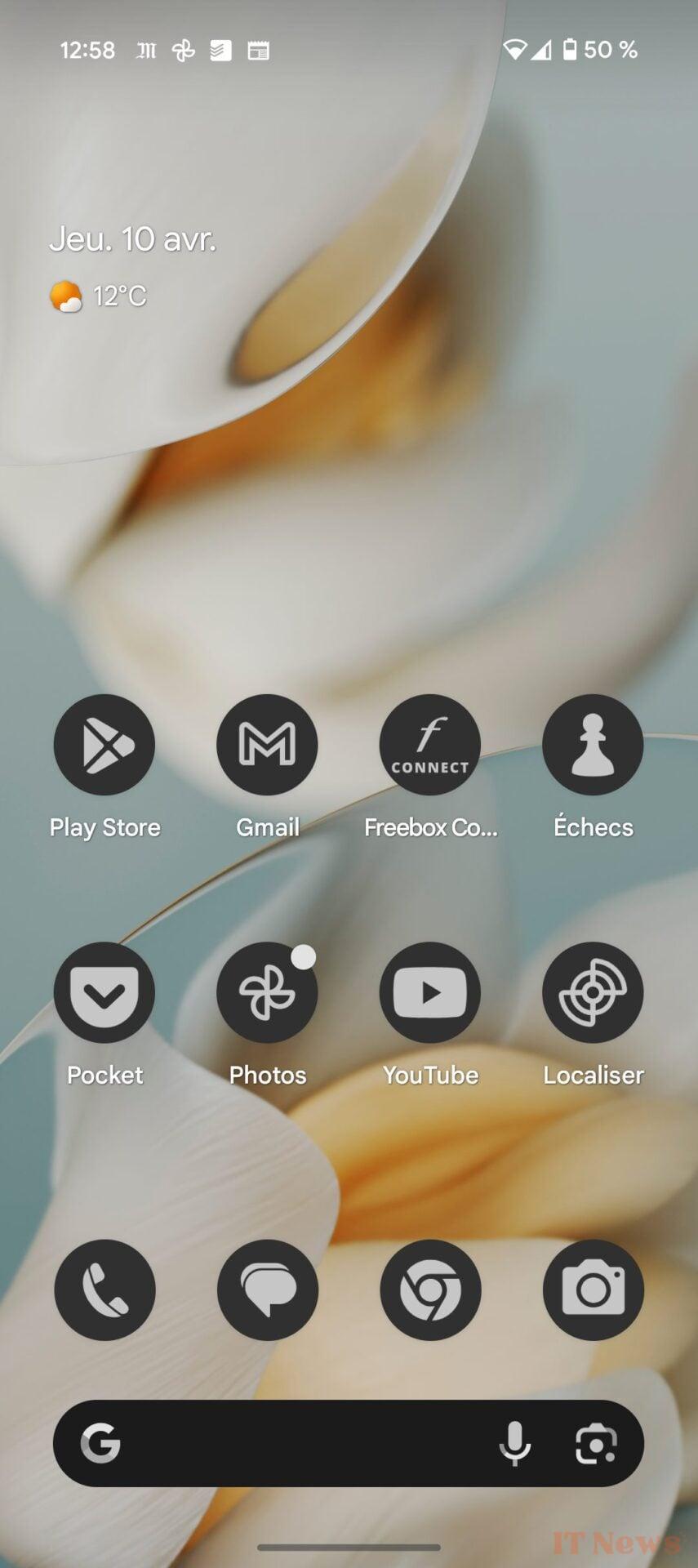Open the Pocket app
The image size is (698, 1568).
point(104,992)
